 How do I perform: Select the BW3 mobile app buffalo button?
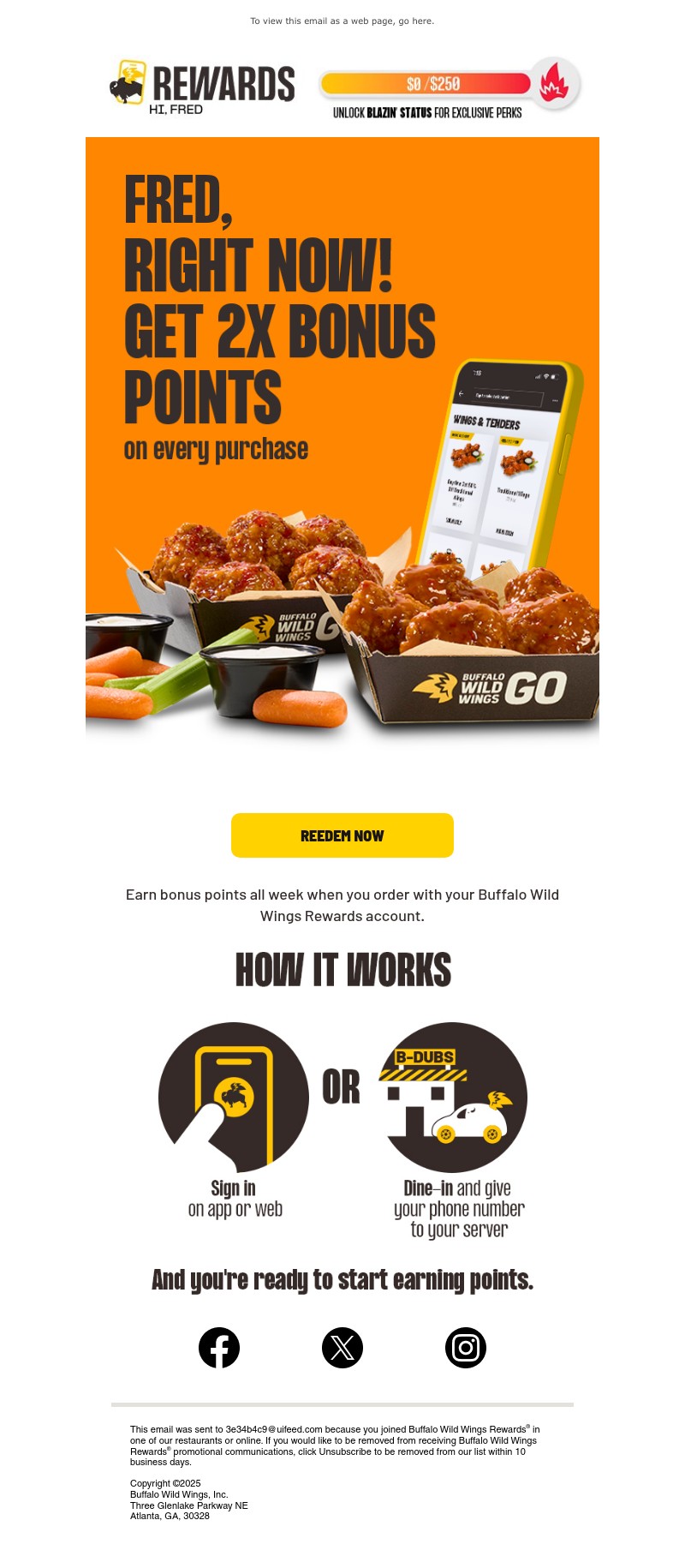coord(234,1098)
